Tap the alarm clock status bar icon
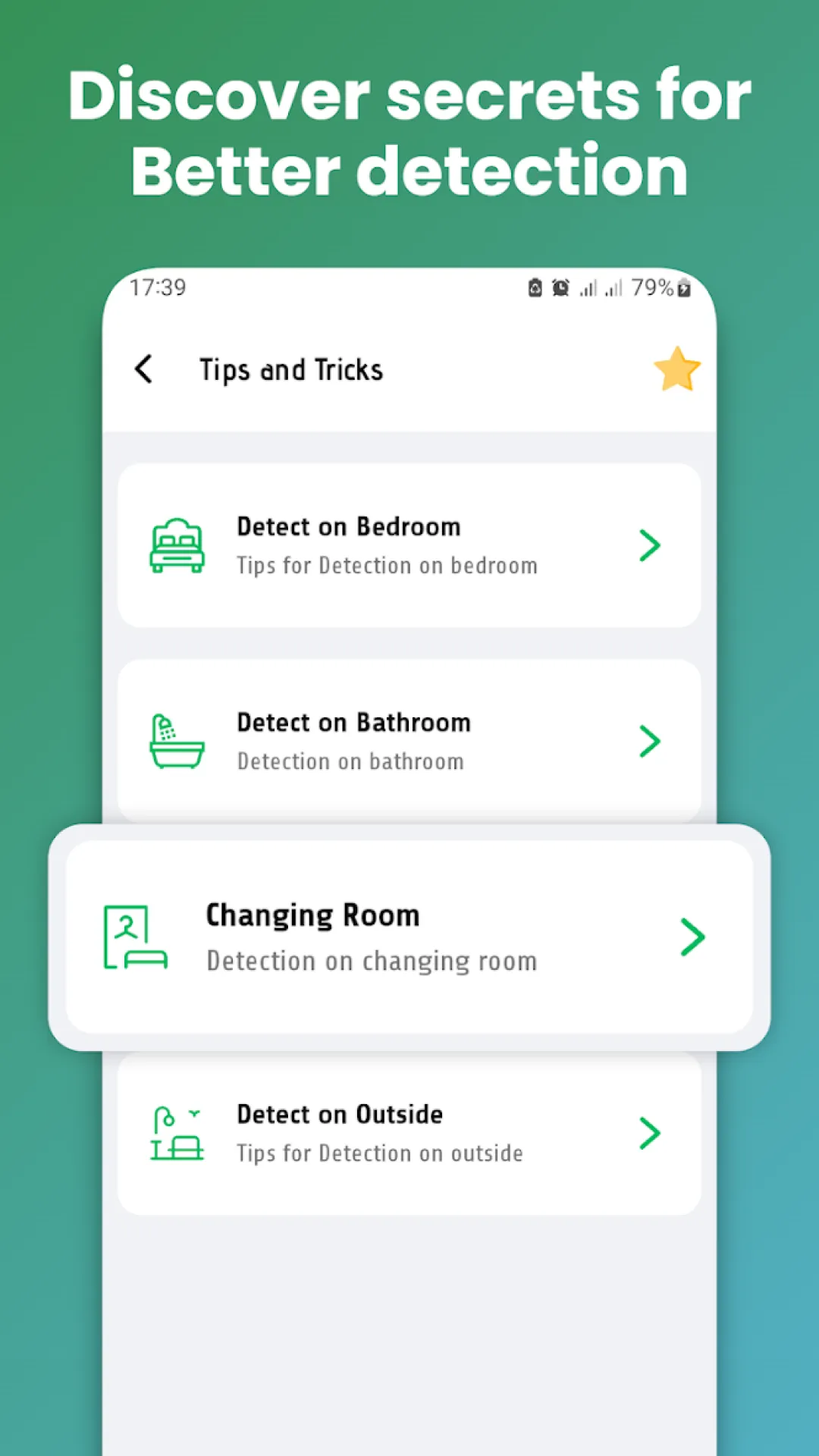Viewport: 819px width, 1456px height. click(561, 288)
